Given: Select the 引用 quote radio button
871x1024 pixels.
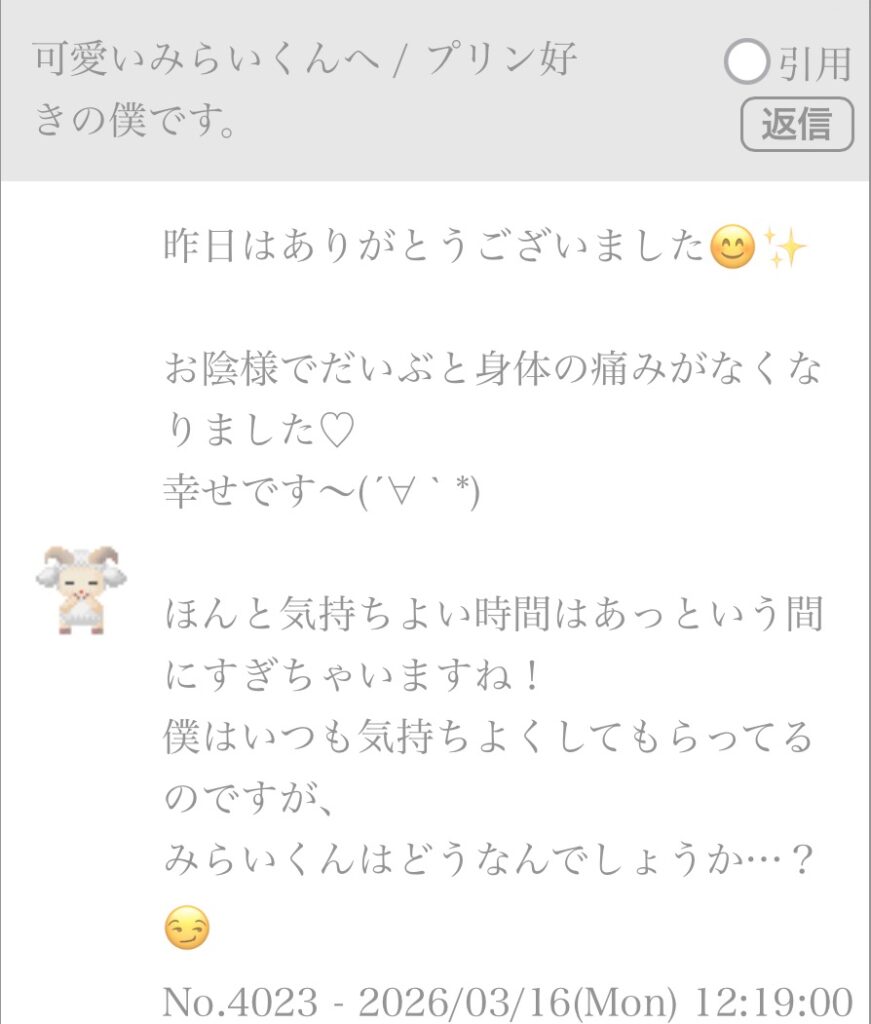Looking at the screenshot, I should click(x=747, y=63).
